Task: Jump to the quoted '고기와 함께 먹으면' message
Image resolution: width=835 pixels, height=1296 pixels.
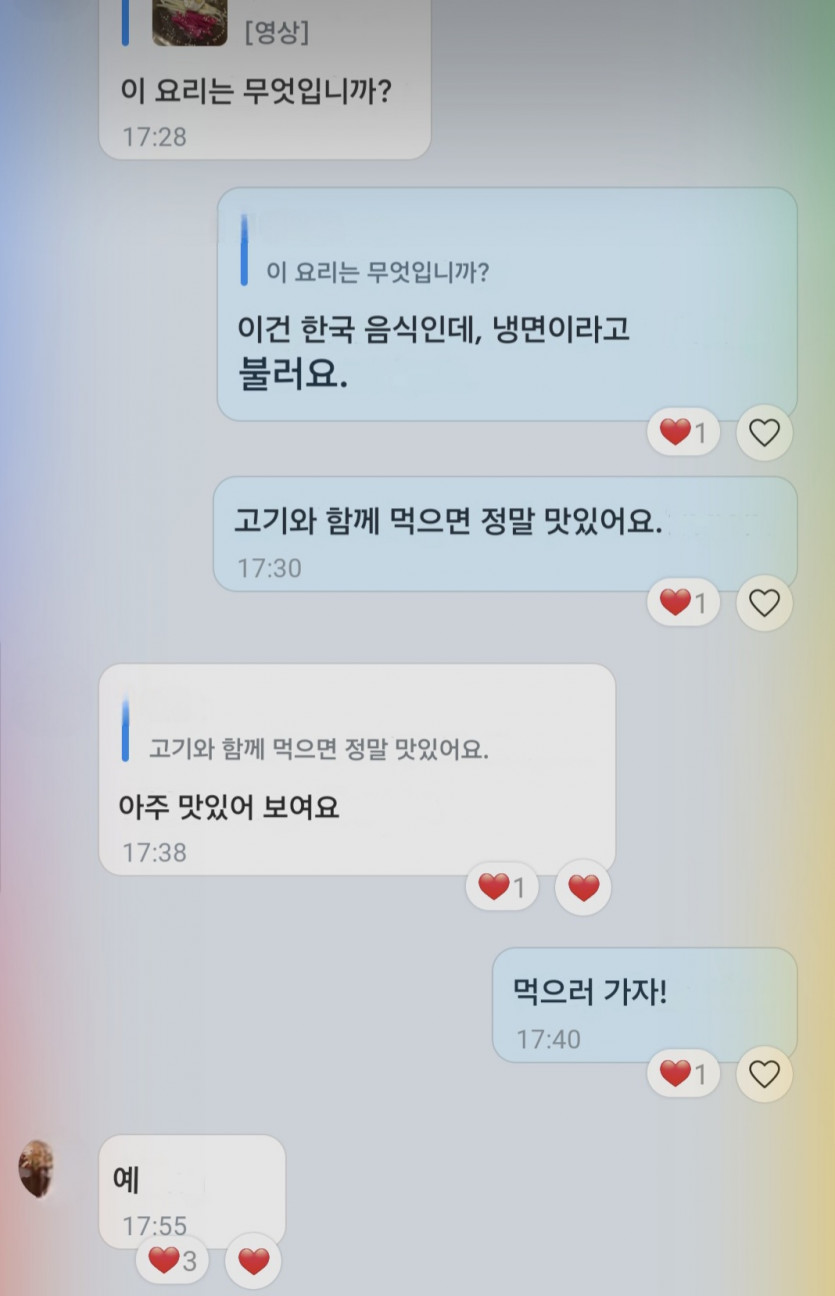Action: tap(318, 748)
